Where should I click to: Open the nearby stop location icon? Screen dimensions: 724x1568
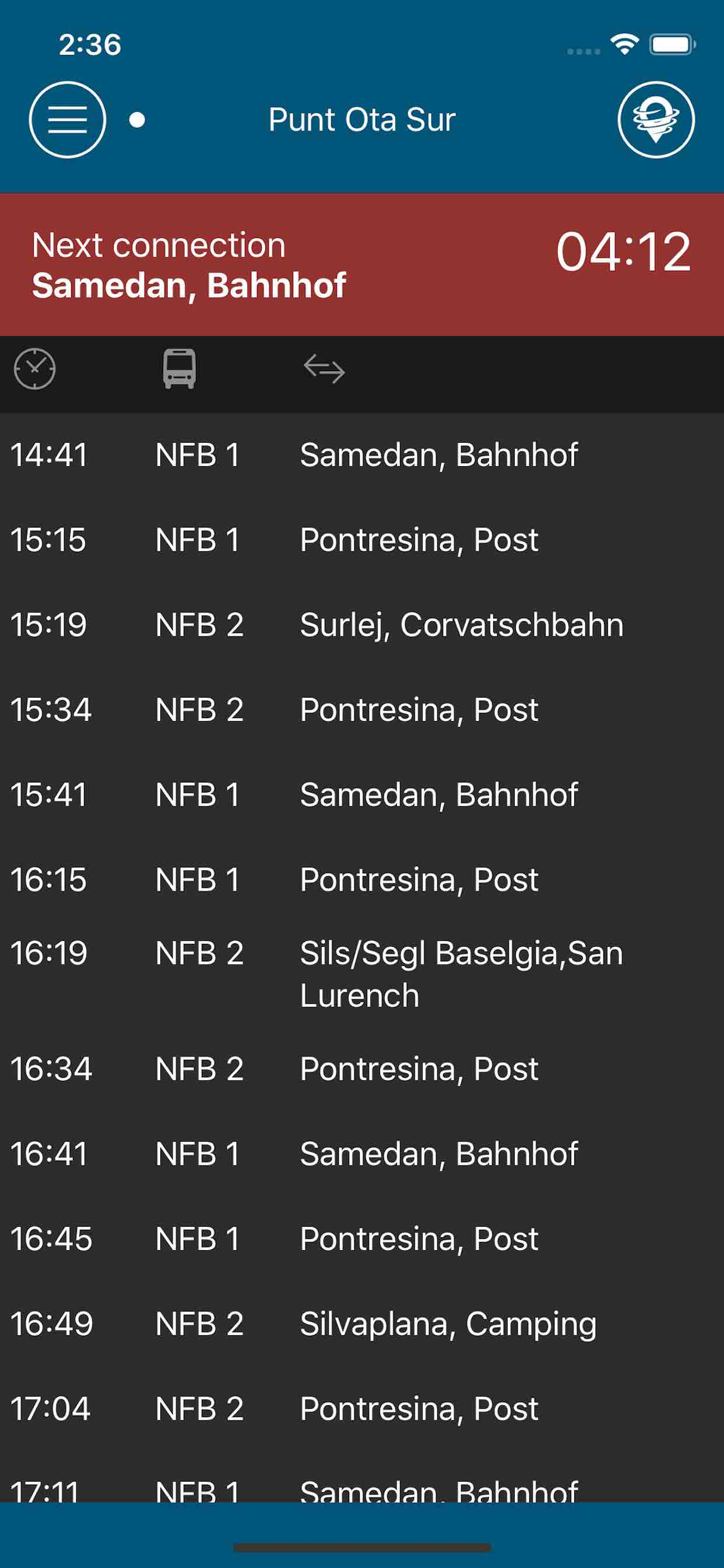[x=656, y=120]
